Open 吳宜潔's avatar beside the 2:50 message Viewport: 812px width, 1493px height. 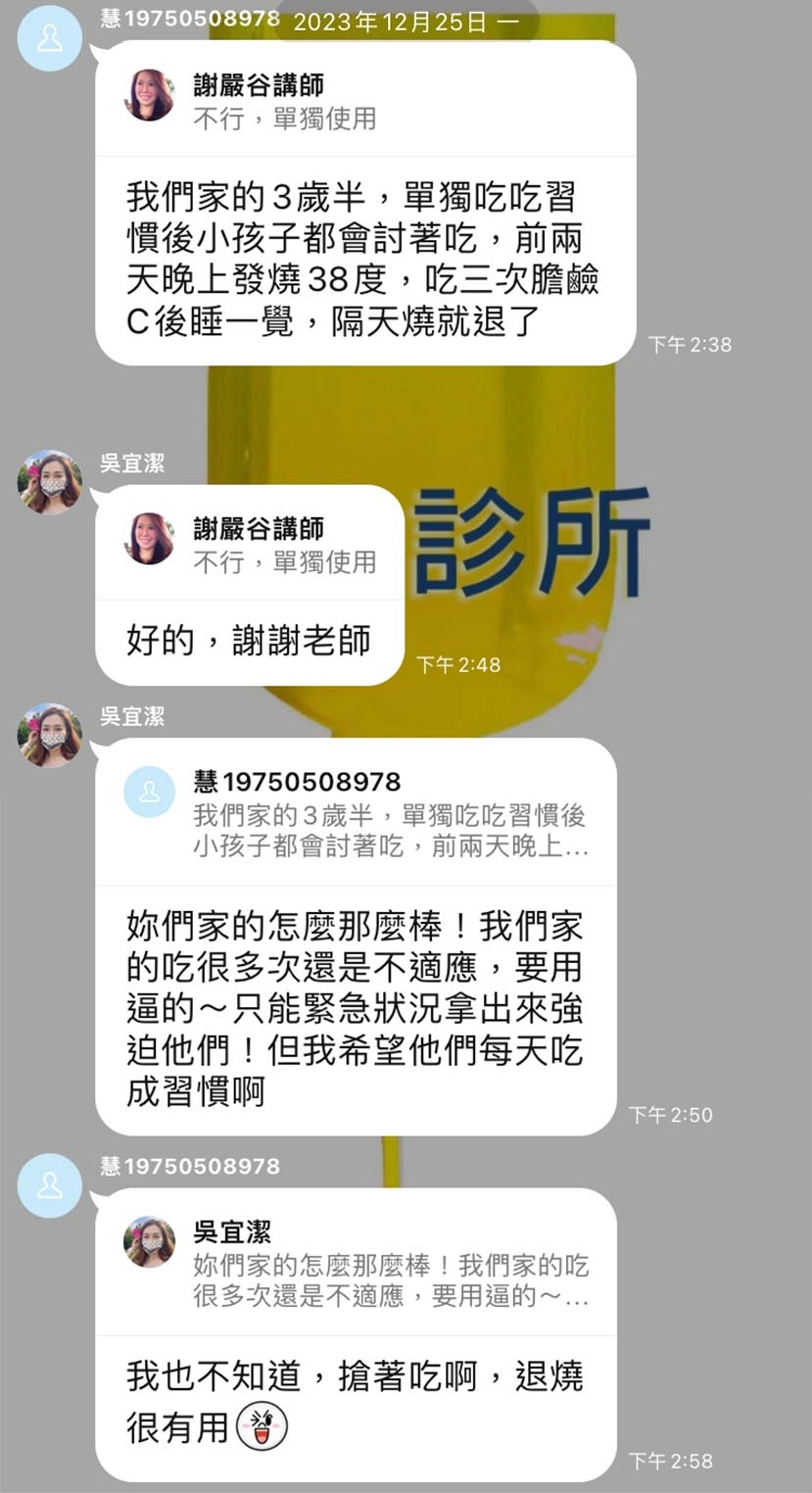(50, 735)
